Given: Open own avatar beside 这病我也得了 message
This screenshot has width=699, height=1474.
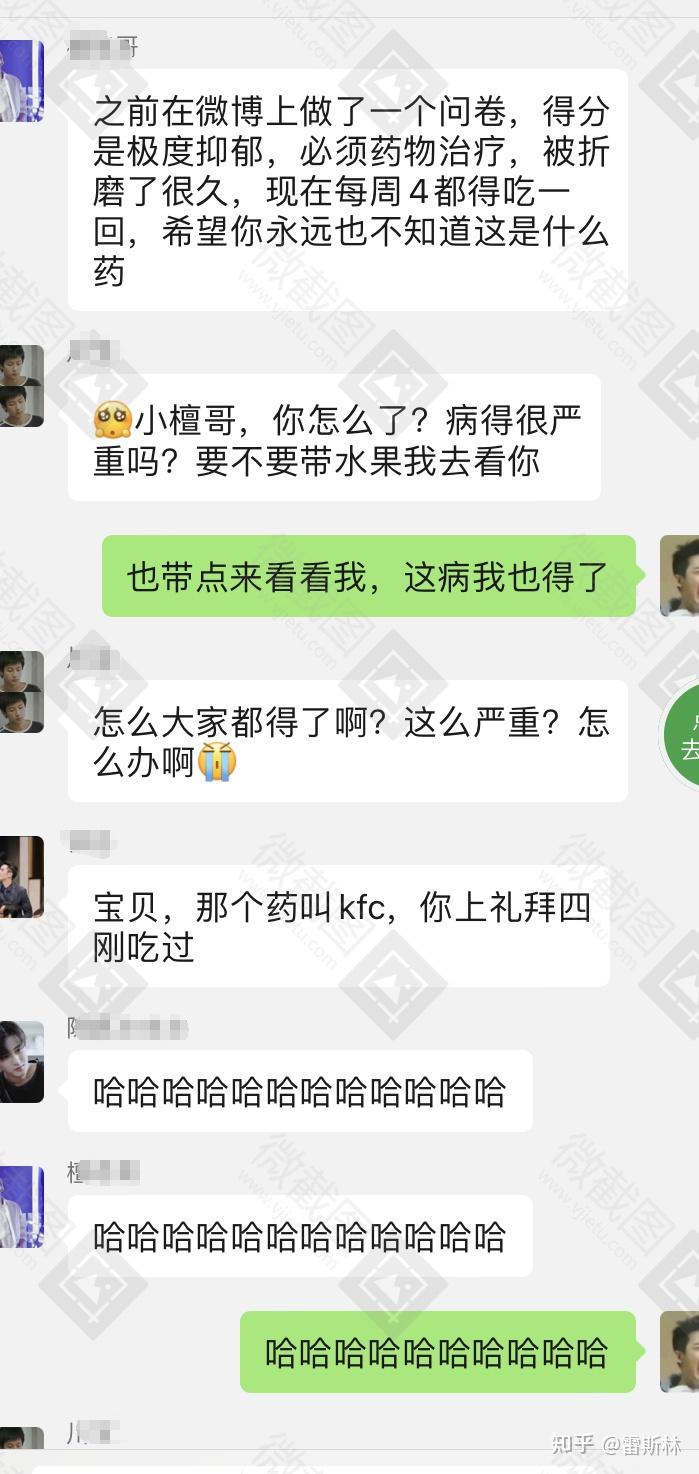Looking at the screenshot, I should [x=680, y=575].
